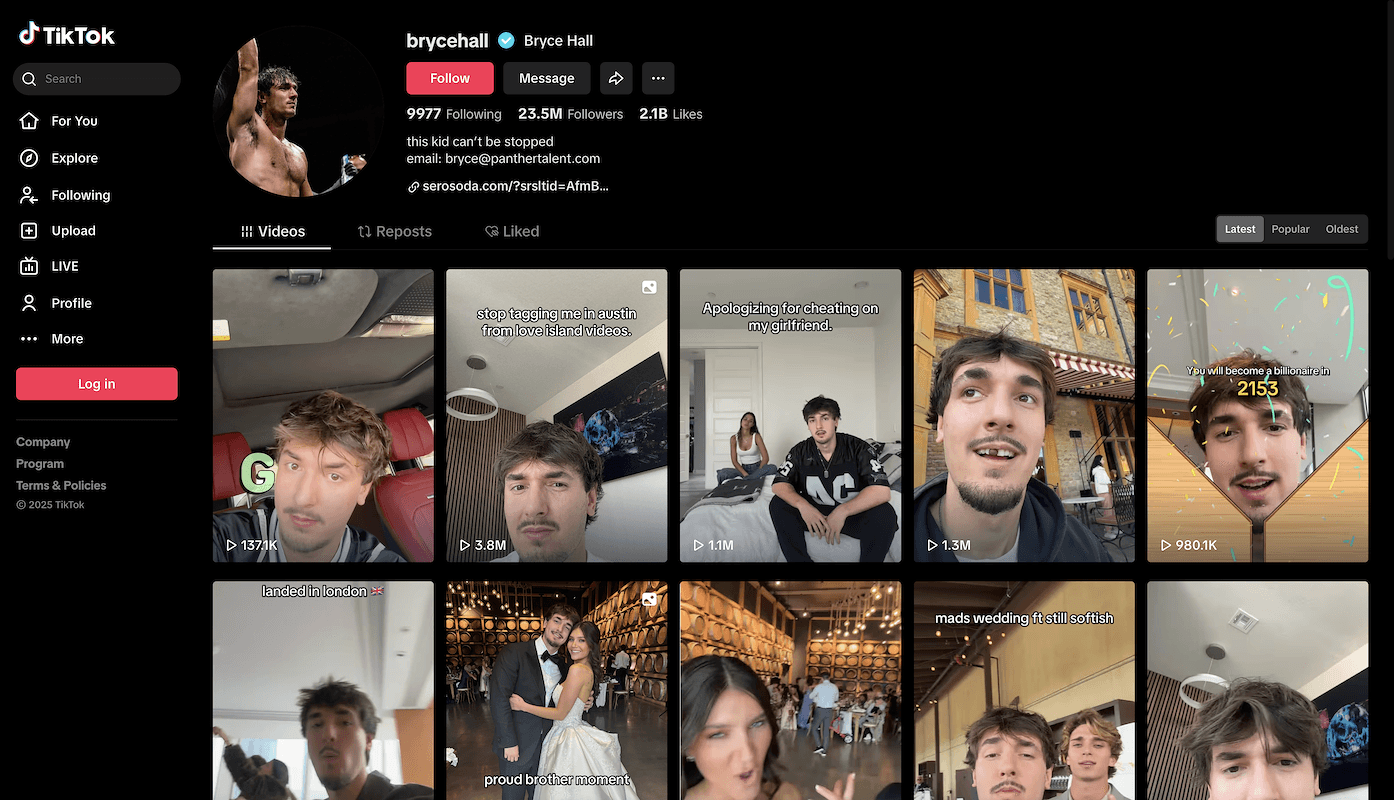Open Explore in the sidebar
Screen dimensions: 1394x800
tap(74, 158)
